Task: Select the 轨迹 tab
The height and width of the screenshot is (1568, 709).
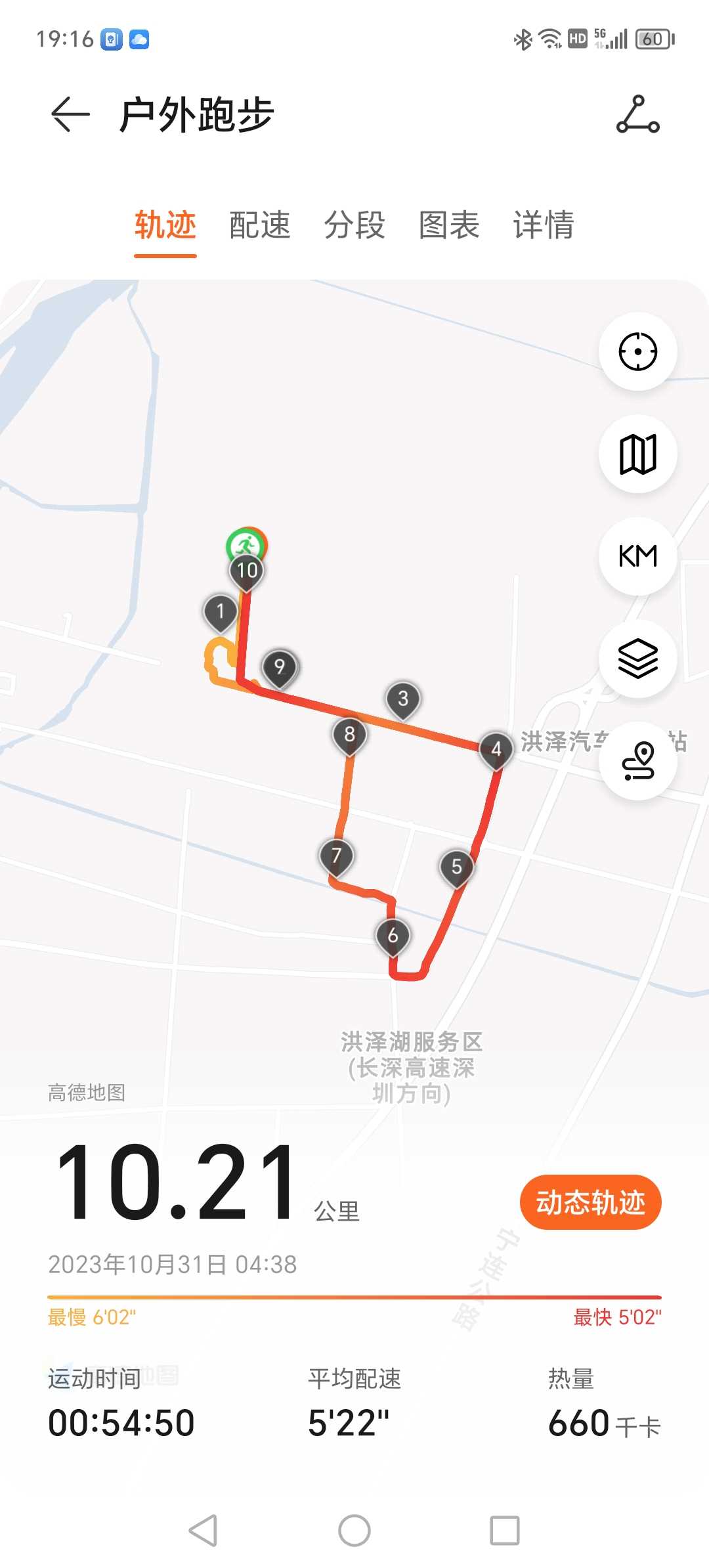Action: 165,225
